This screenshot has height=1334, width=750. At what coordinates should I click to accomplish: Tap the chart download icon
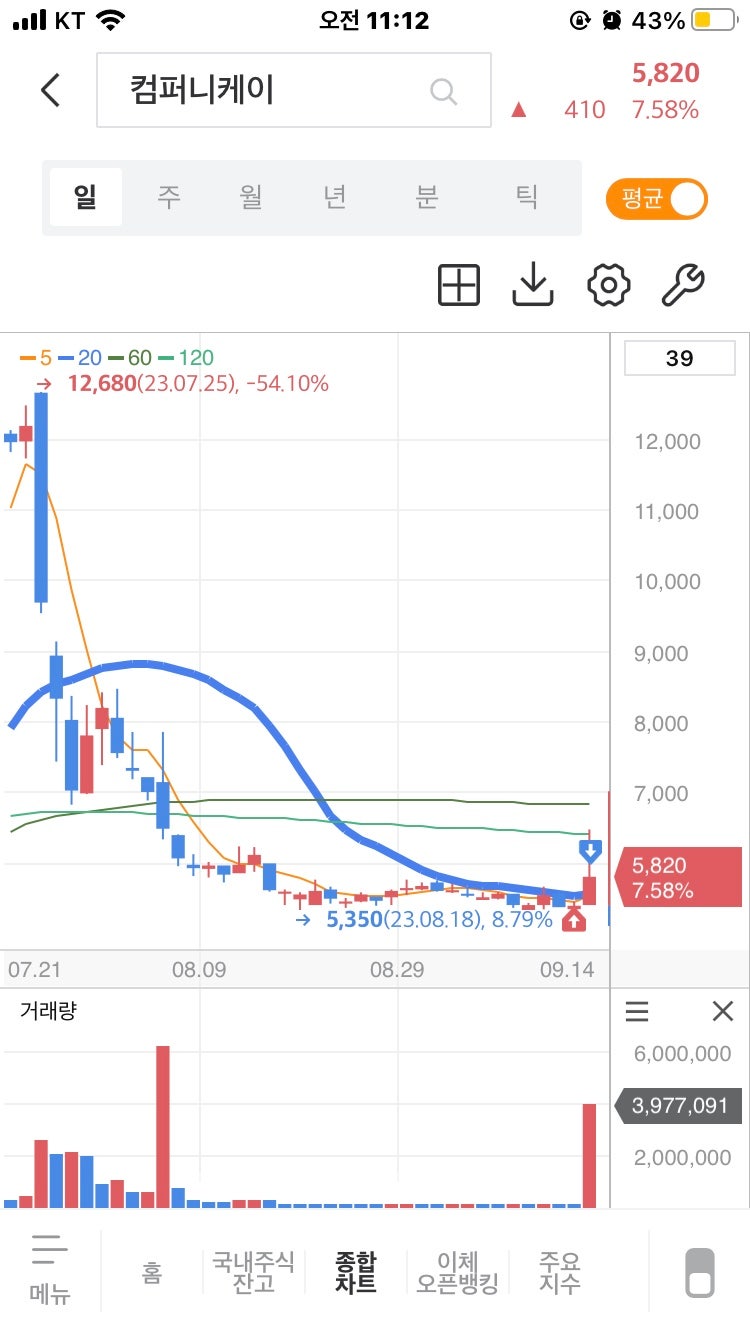[x=533, y=284]
